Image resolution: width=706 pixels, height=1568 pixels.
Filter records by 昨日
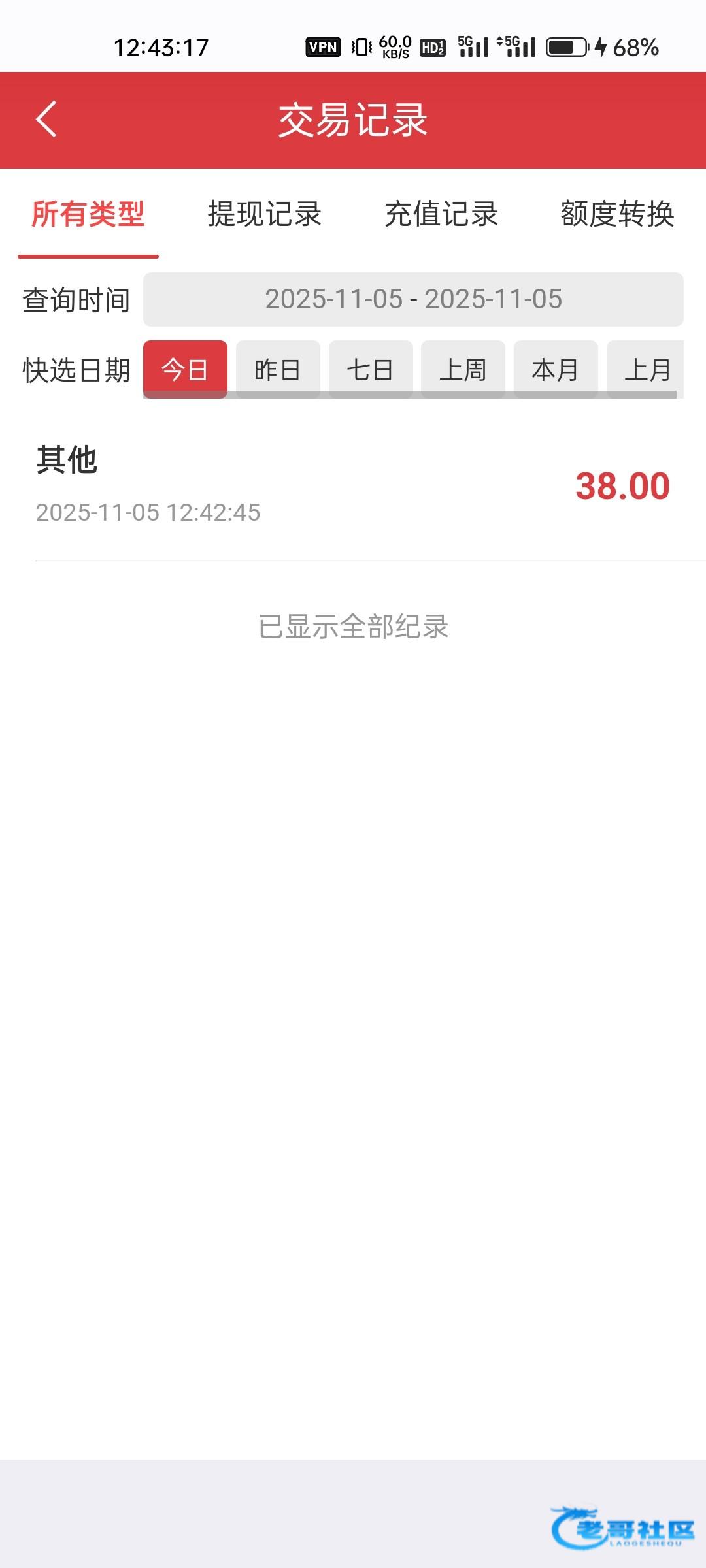[x=278, y=369]
